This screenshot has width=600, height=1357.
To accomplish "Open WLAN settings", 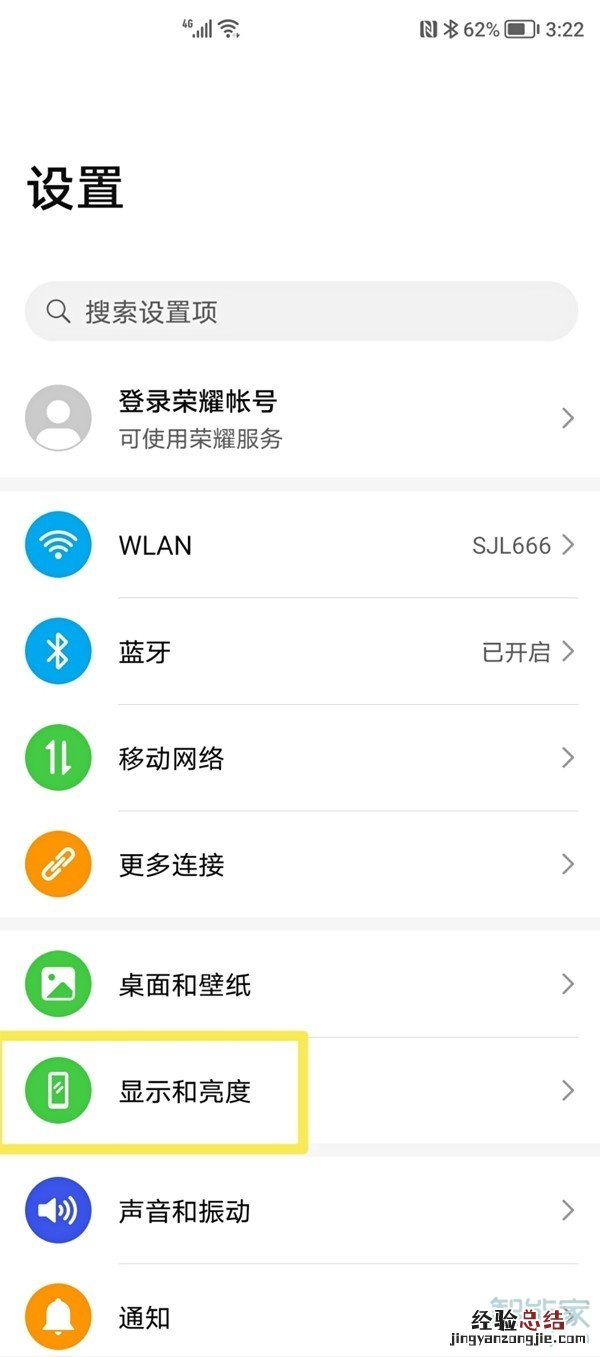I will [300, 545].
